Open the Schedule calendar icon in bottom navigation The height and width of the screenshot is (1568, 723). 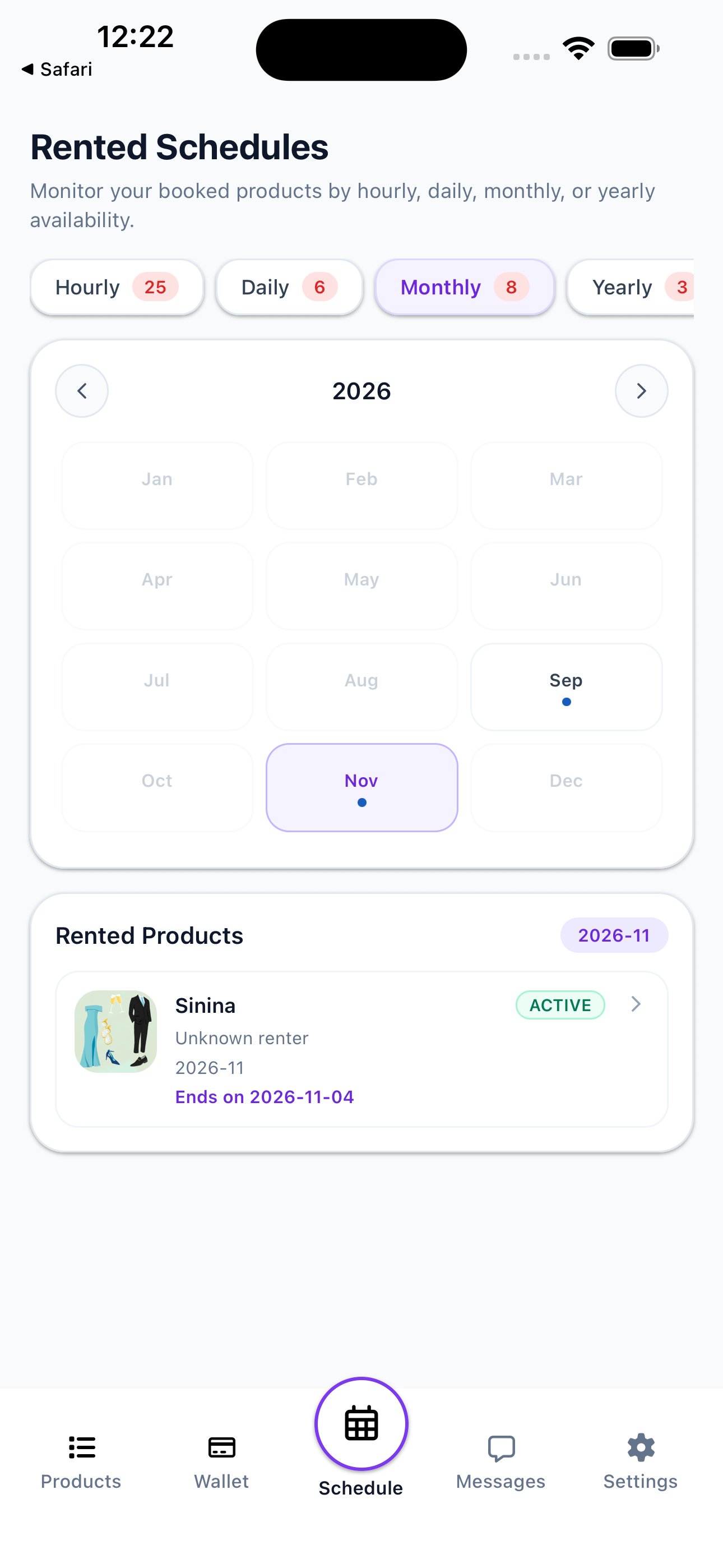point(361,1423)
